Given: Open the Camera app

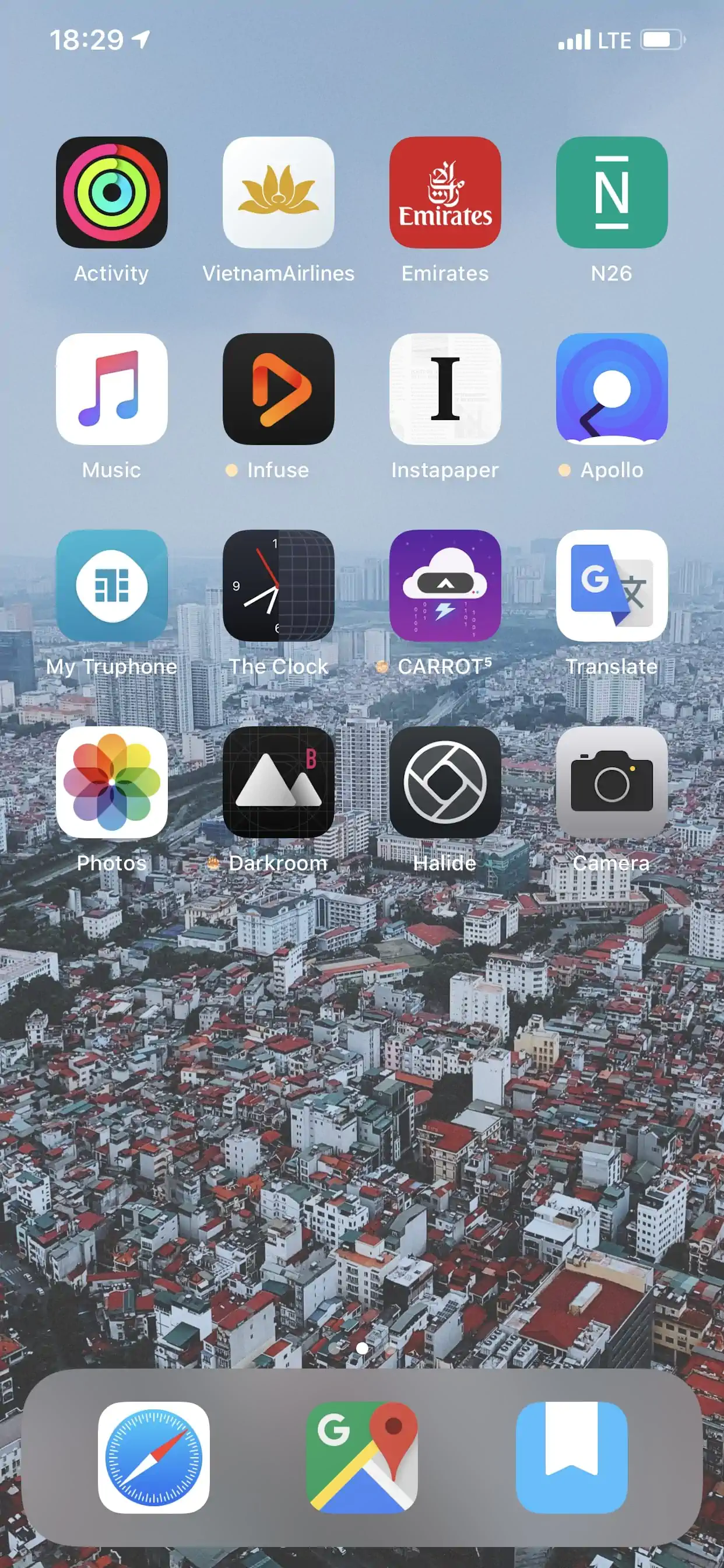Looking at the screenshot, I should click(611, 782).
